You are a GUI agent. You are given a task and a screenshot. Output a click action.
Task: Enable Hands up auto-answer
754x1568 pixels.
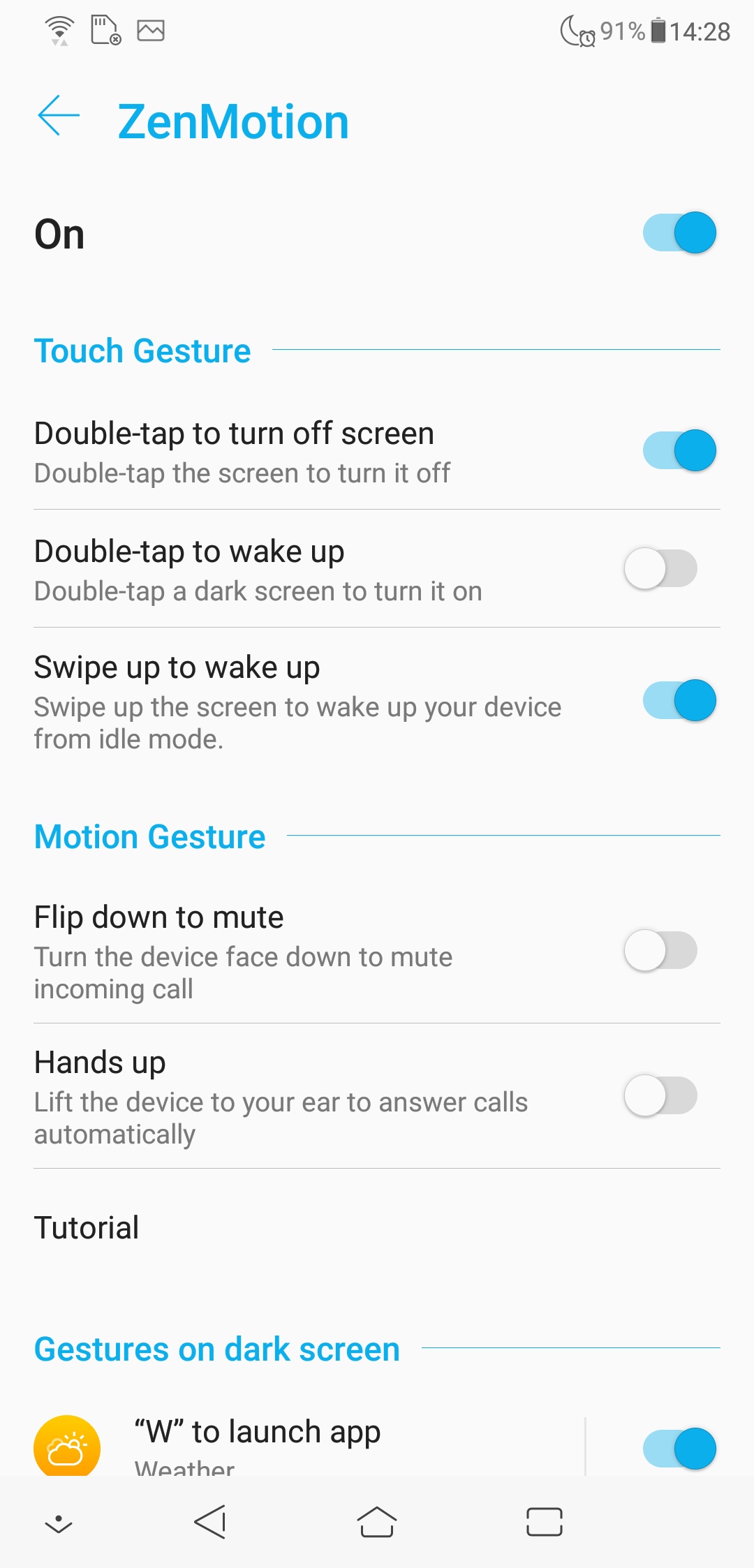tap(660, 1096)
